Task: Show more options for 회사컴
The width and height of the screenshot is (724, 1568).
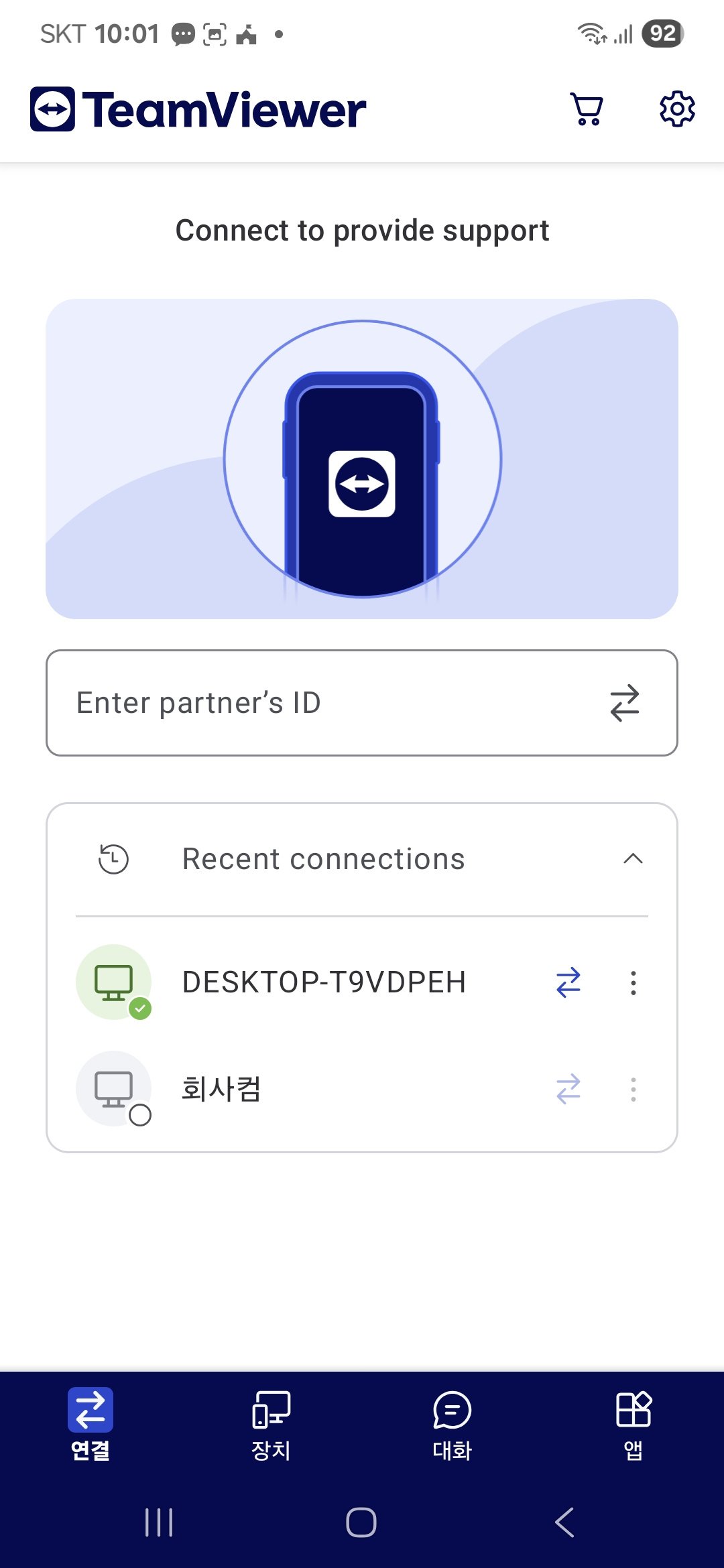Action: [x=633, y=1089]
